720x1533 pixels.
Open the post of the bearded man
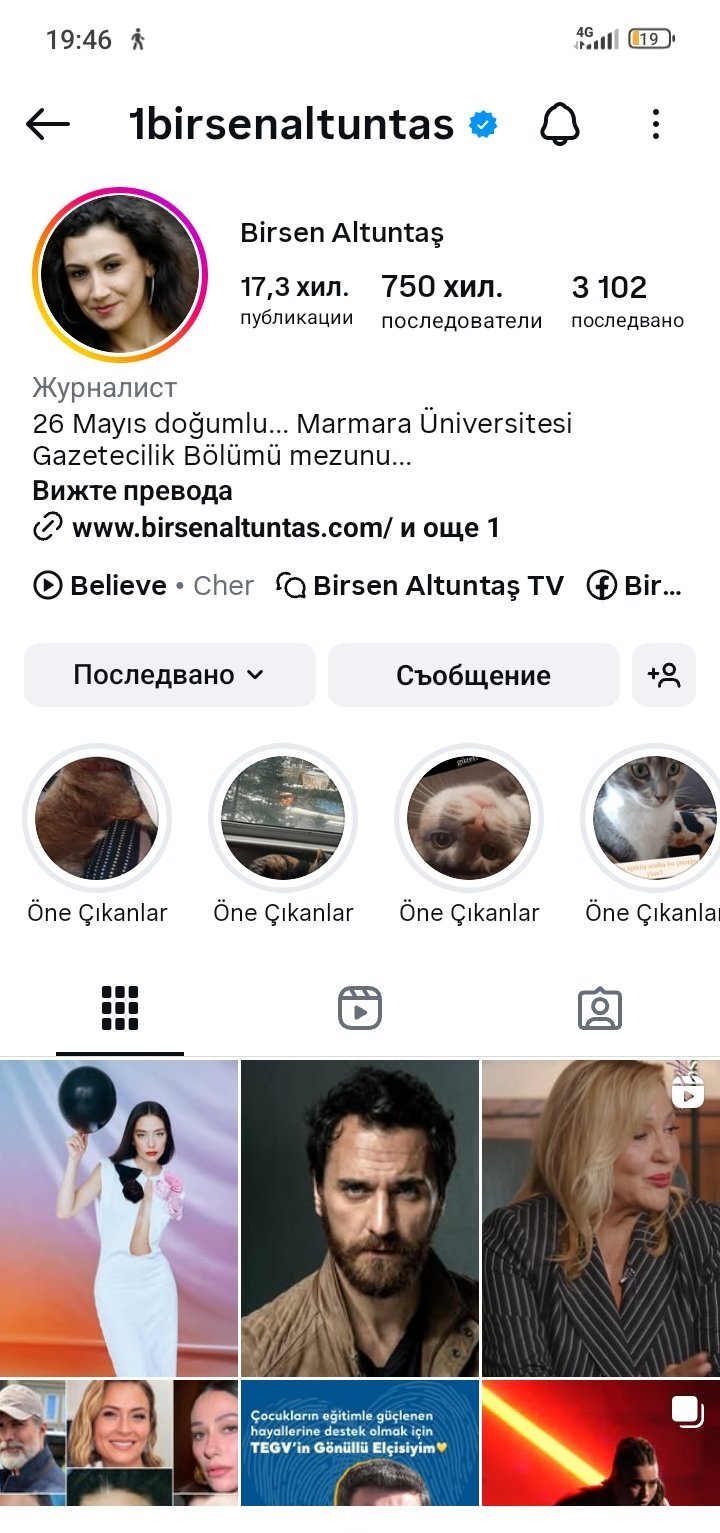point(360,1218)
